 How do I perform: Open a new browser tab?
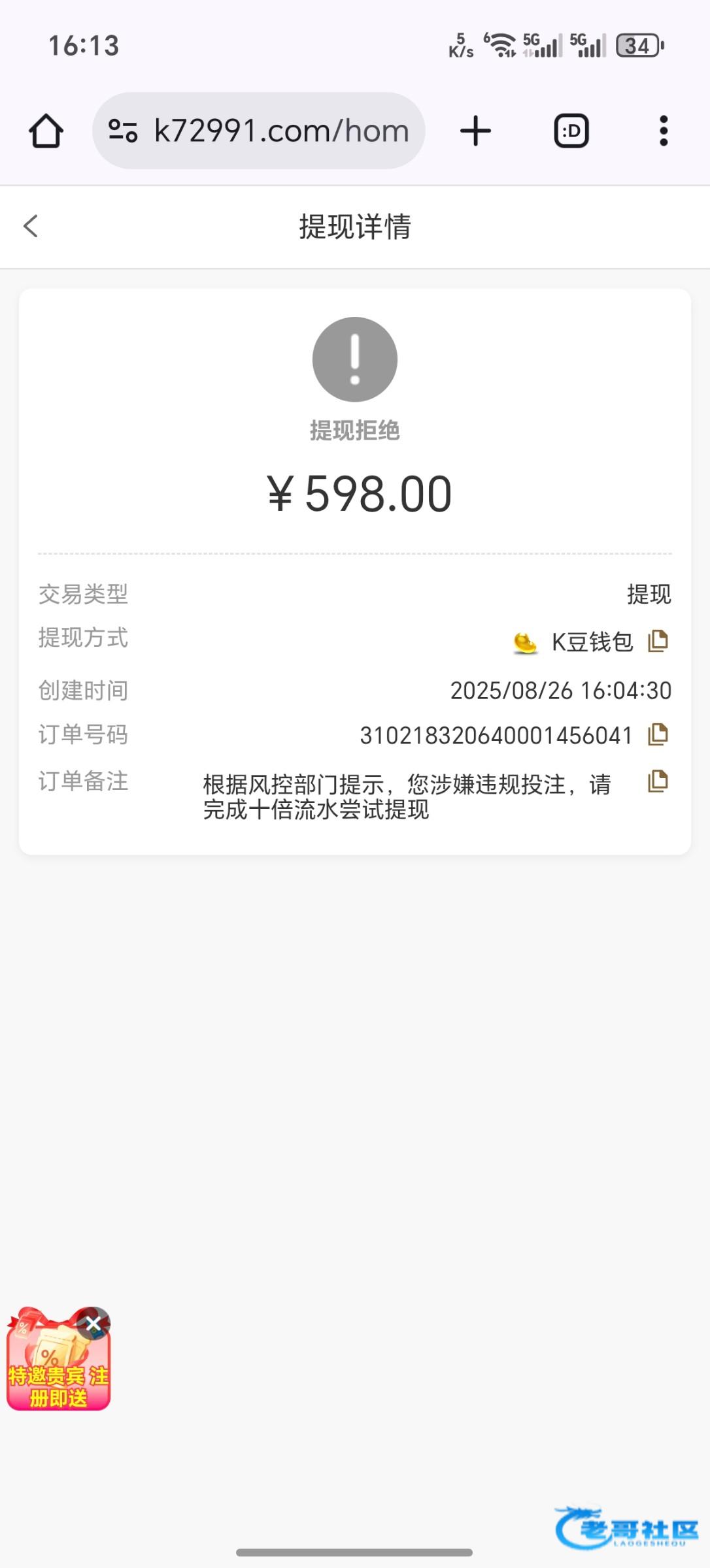[475, 131]
